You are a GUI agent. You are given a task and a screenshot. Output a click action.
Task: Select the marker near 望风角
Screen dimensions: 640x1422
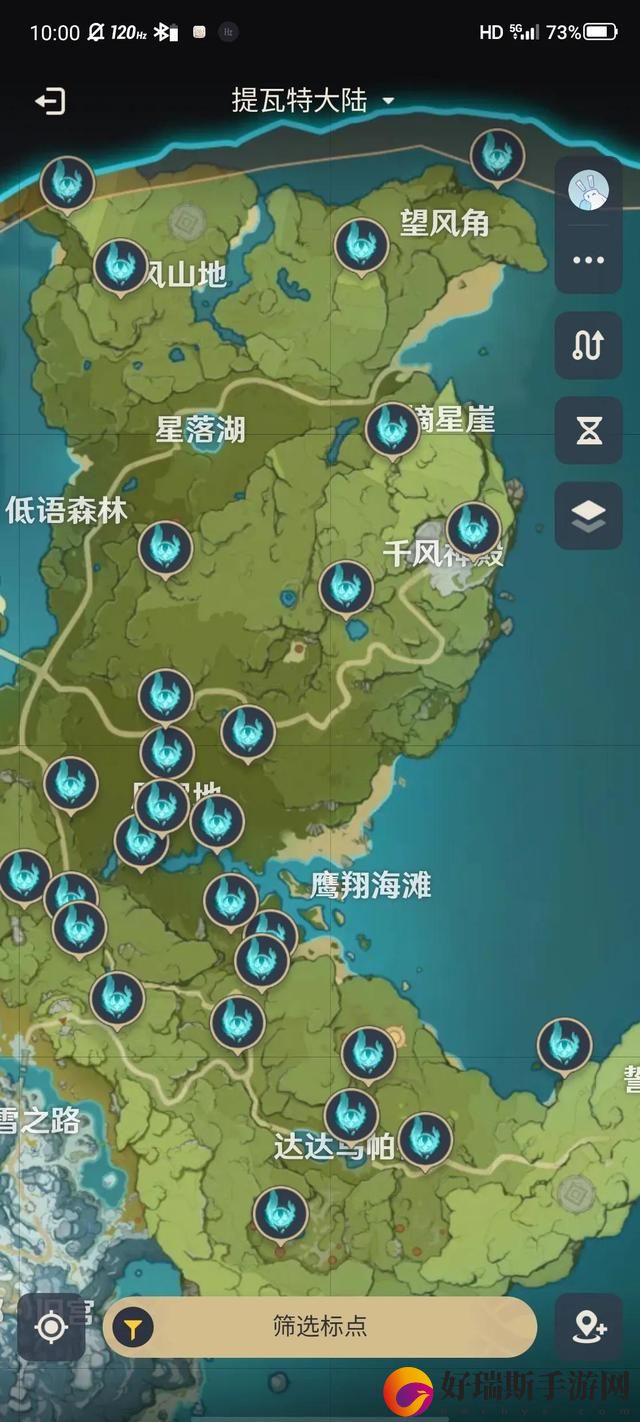(361, 244)
